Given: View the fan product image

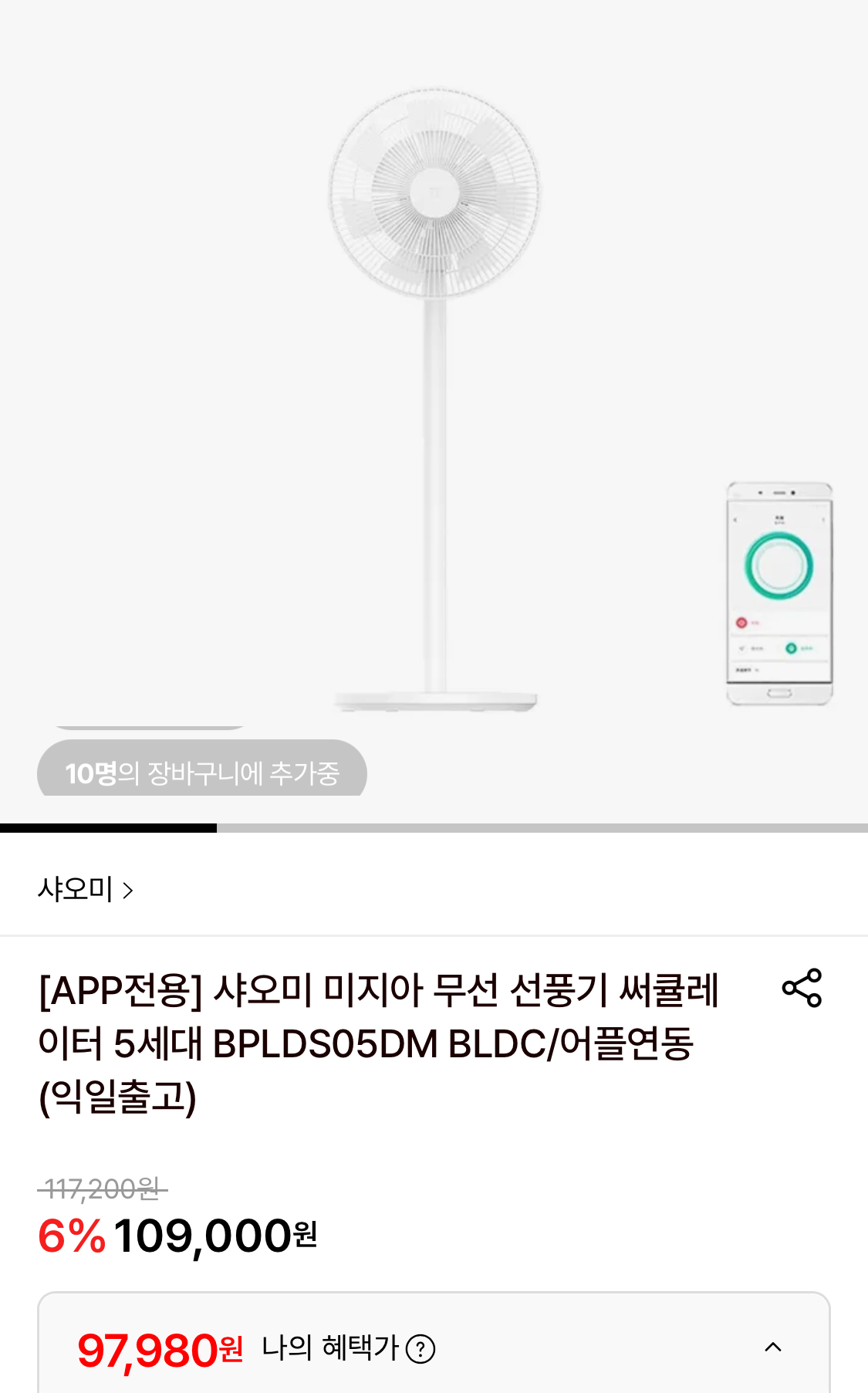Looking at the screenshot, I should (434, 401).
